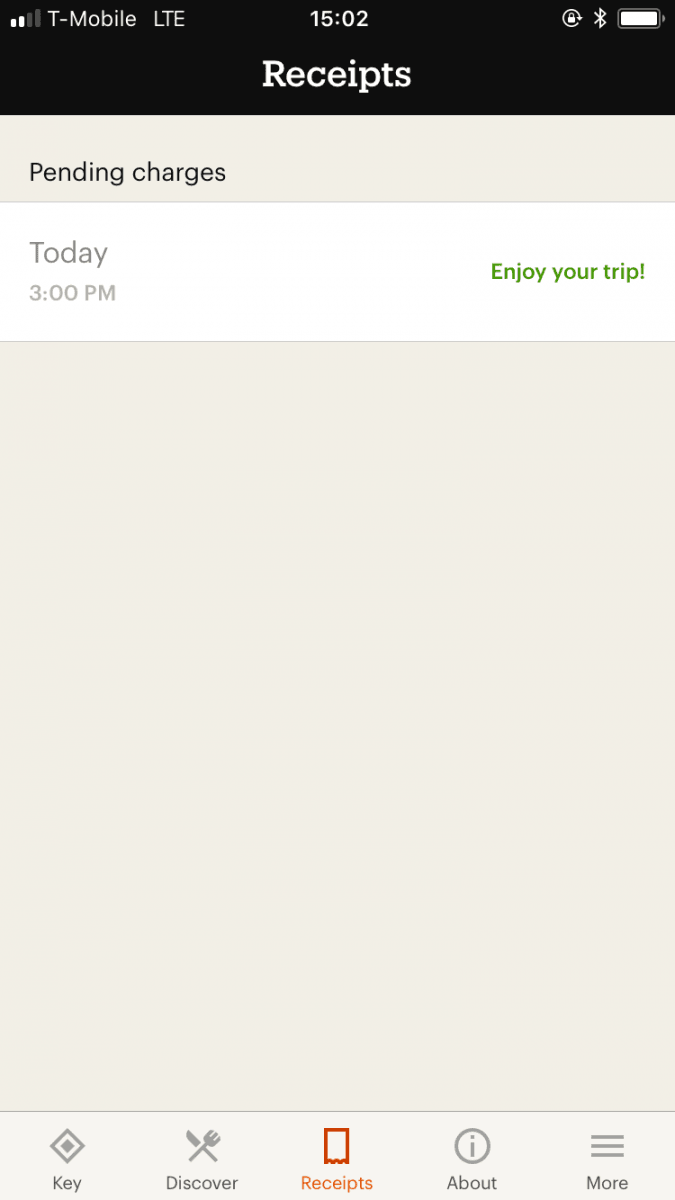
Task: Select the Receipts tab
Action: point(337,1157)
